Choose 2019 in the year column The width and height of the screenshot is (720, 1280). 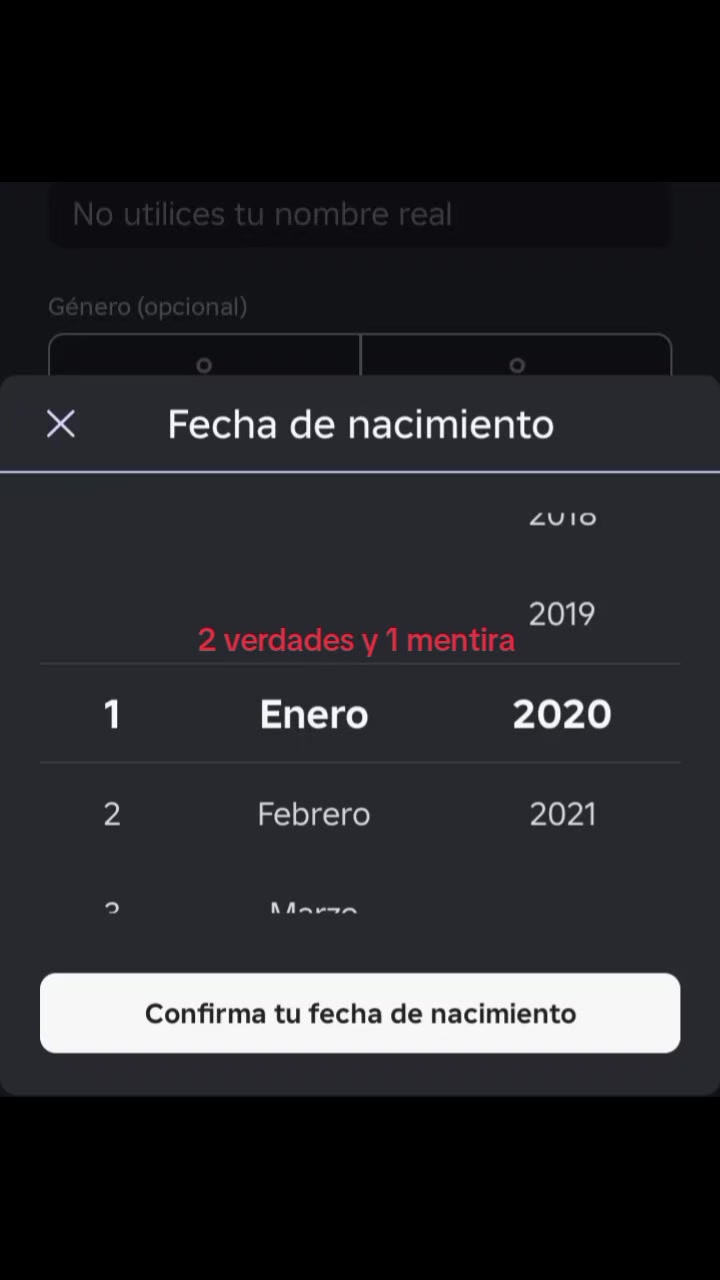(x=562, y=614)
